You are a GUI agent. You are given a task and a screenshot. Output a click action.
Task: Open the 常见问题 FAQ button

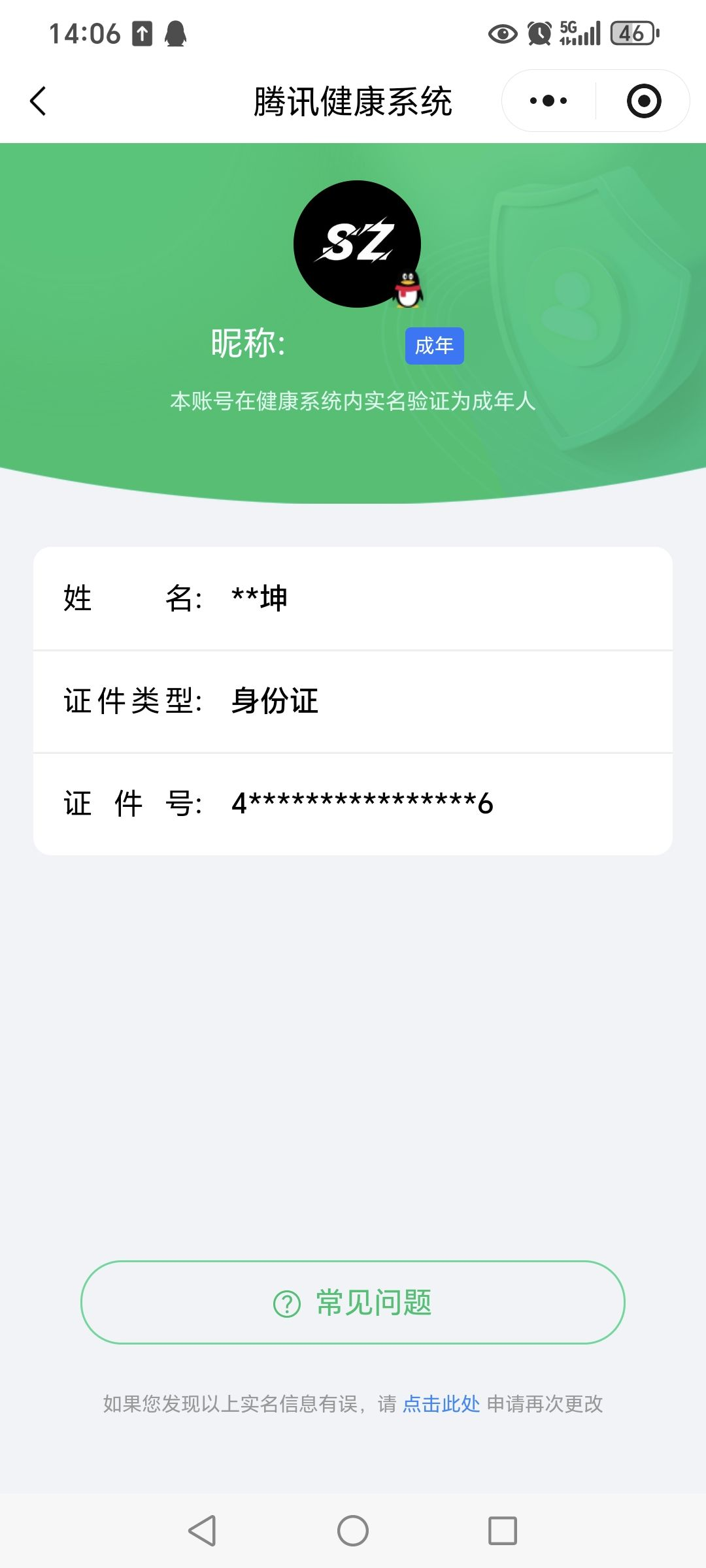353,1303
